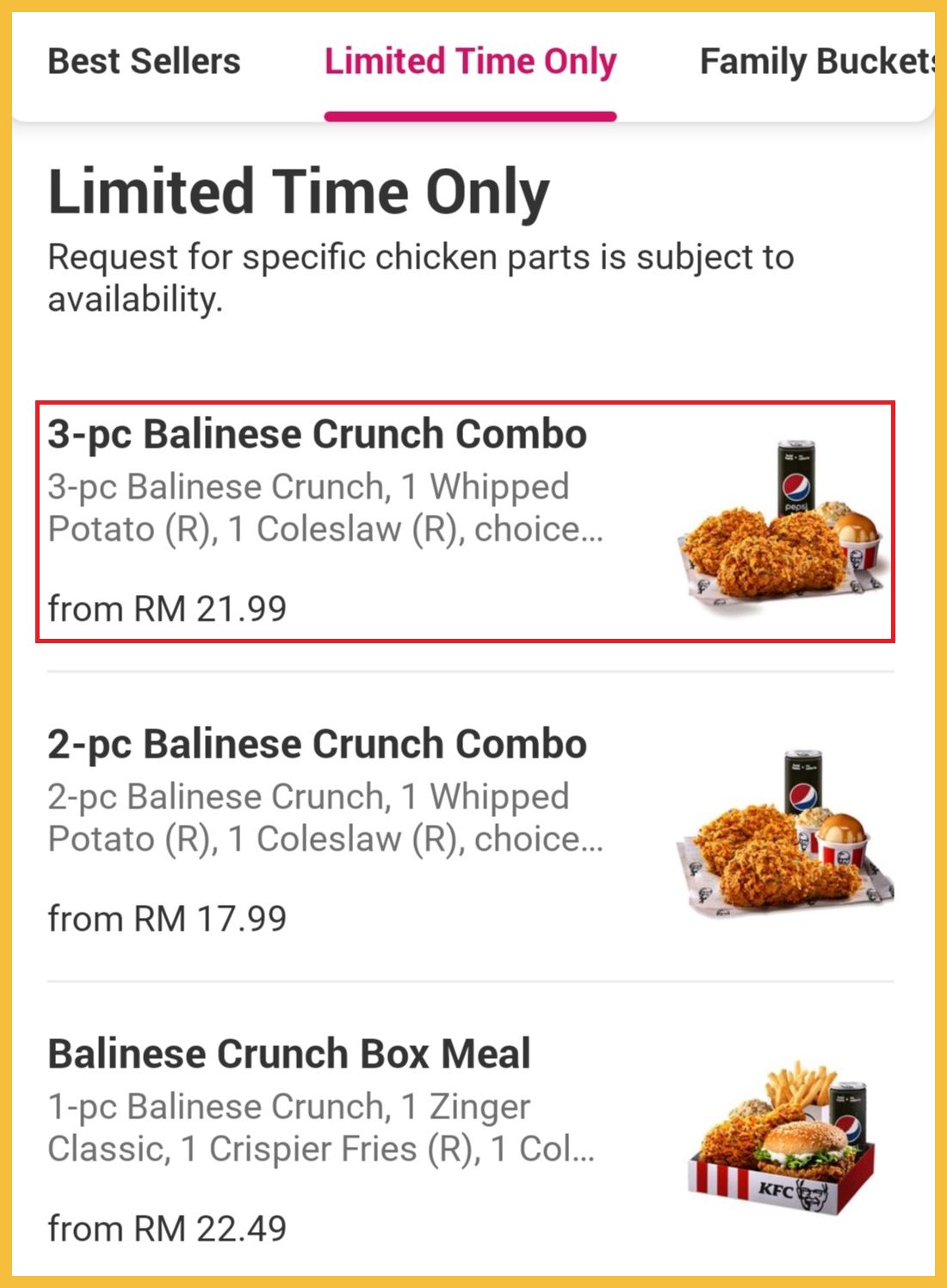Image resolution: width=947 pixels, height=1288 pixels.
Task: View the Balinese Crunch Box Meal
Action: (x=465, y=1136)
